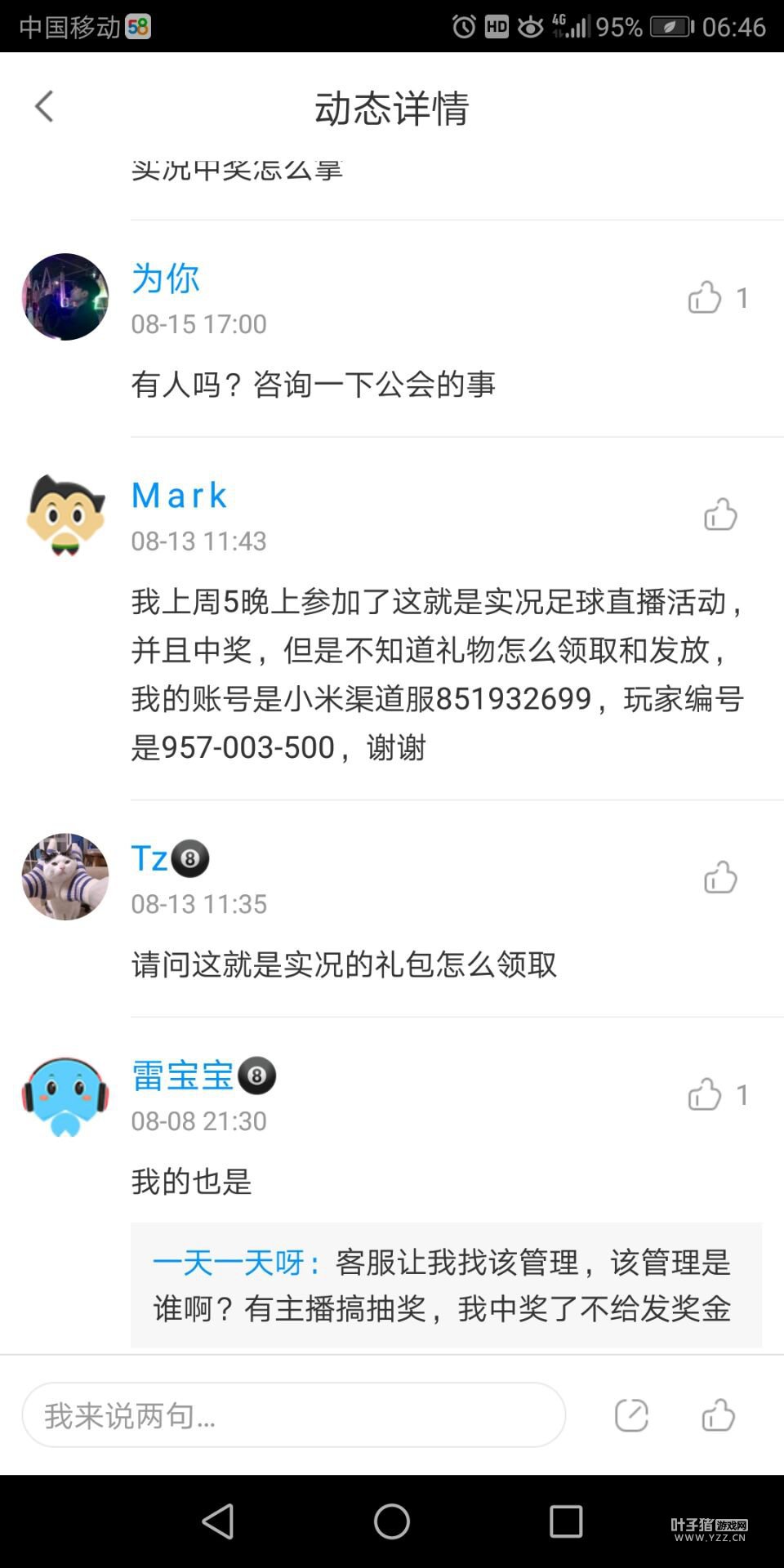Tap the username 为你
The image size is (784, 1568).
click(166, 278)
